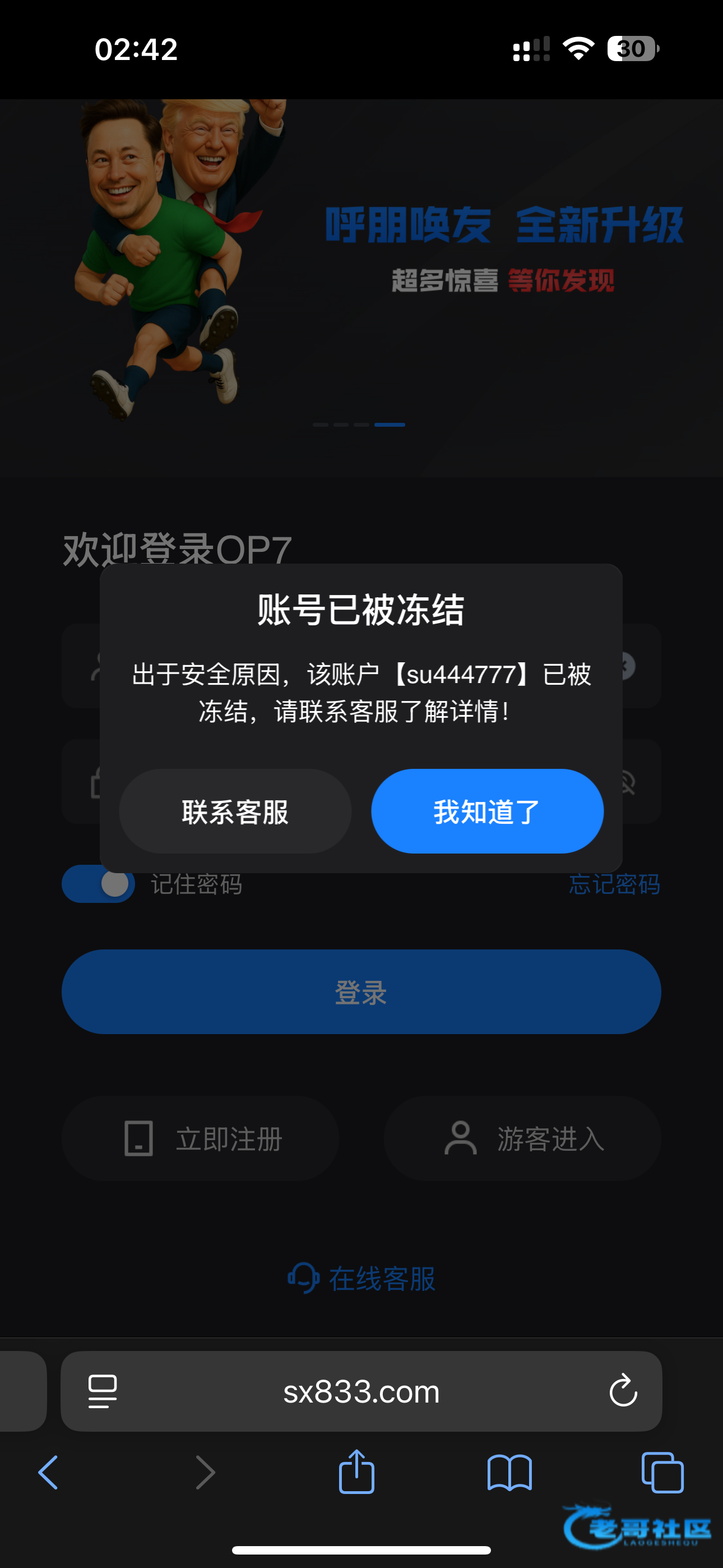Dismiss the dialog with 我知道了
The height and width of the screenshot is (1568, 723).
(x=487, y=811)
